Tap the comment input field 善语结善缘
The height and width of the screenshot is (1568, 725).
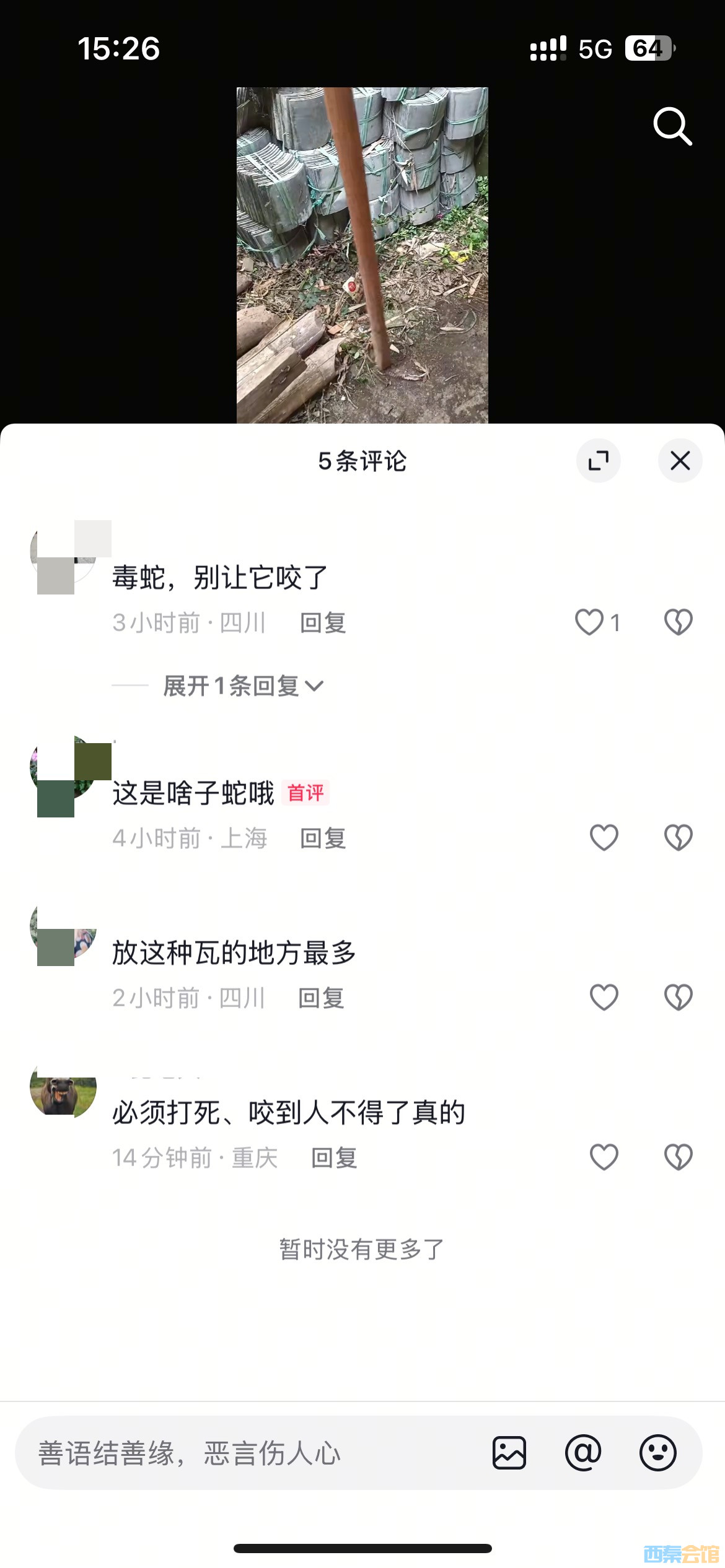pos(248,1453)
